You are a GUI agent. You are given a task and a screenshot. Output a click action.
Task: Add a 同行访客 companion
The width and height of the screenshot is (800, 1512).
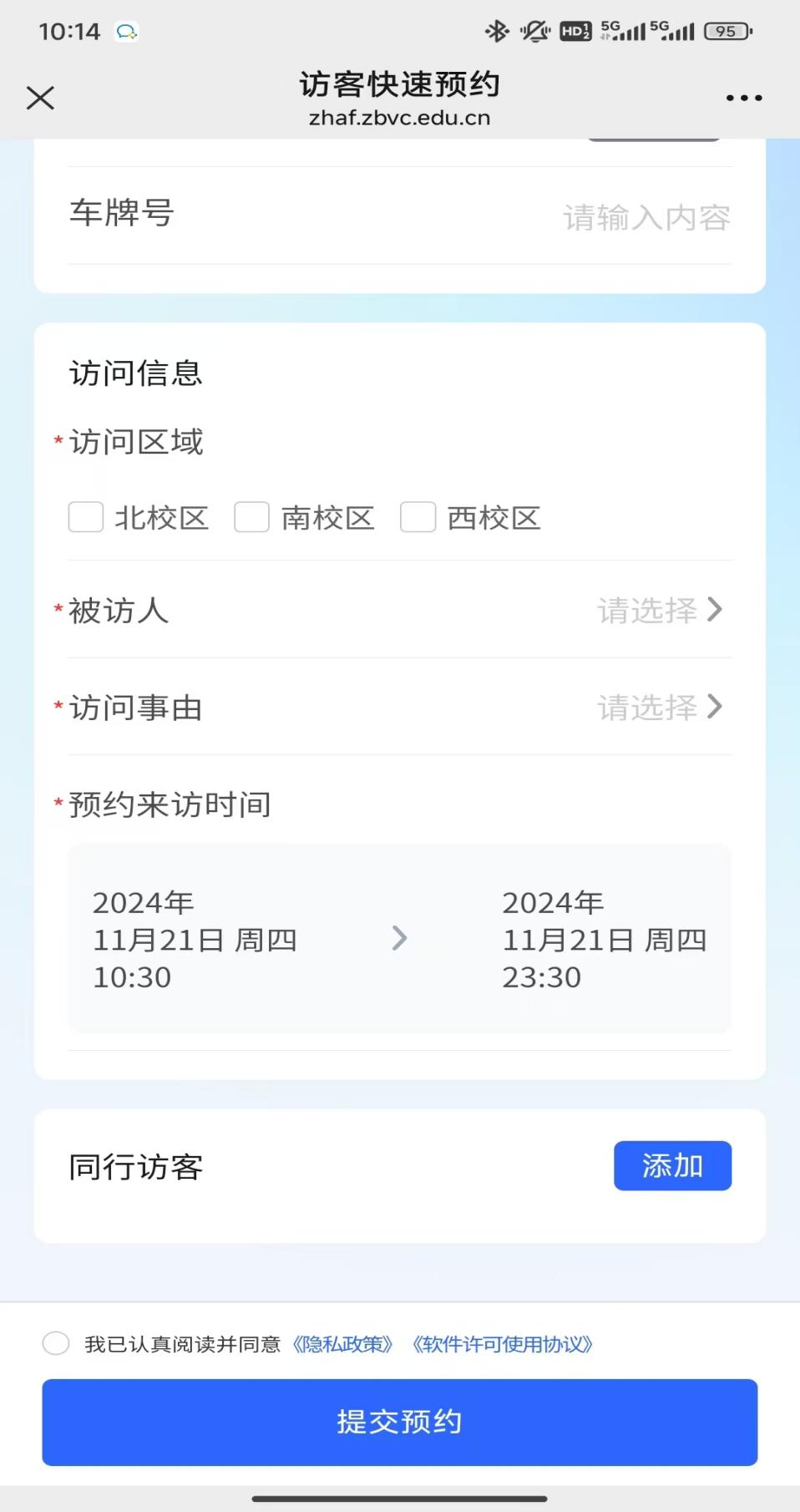pyautogui.click(x=672, y=1165)
